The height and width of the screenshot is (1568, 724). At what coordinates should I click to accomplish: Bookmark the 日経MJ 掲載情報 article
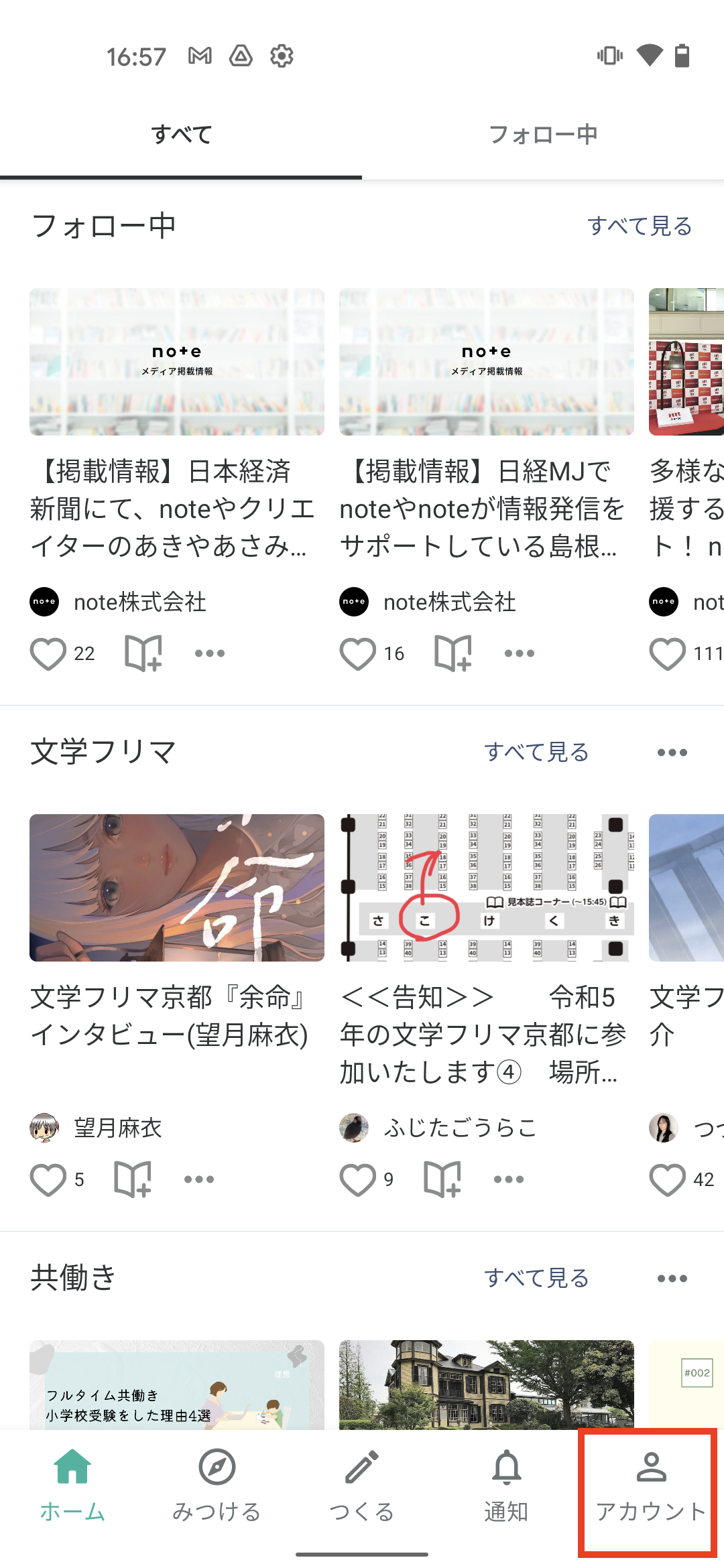pyautogui.click(x=453, y=653)
